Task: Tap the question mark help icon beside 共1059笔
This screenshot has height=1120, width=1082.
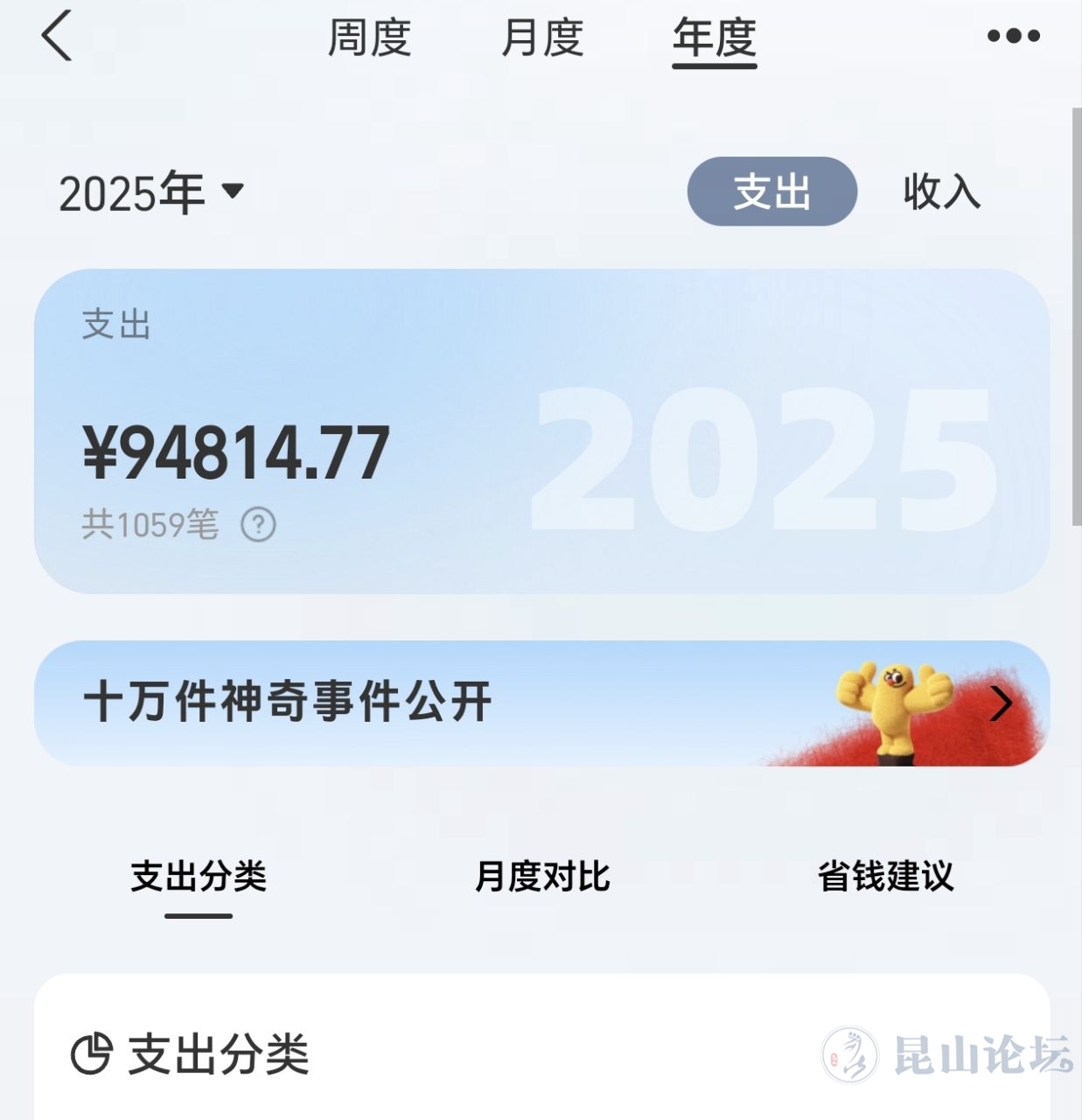Action: pyautogui.click(x=258, y=525)
